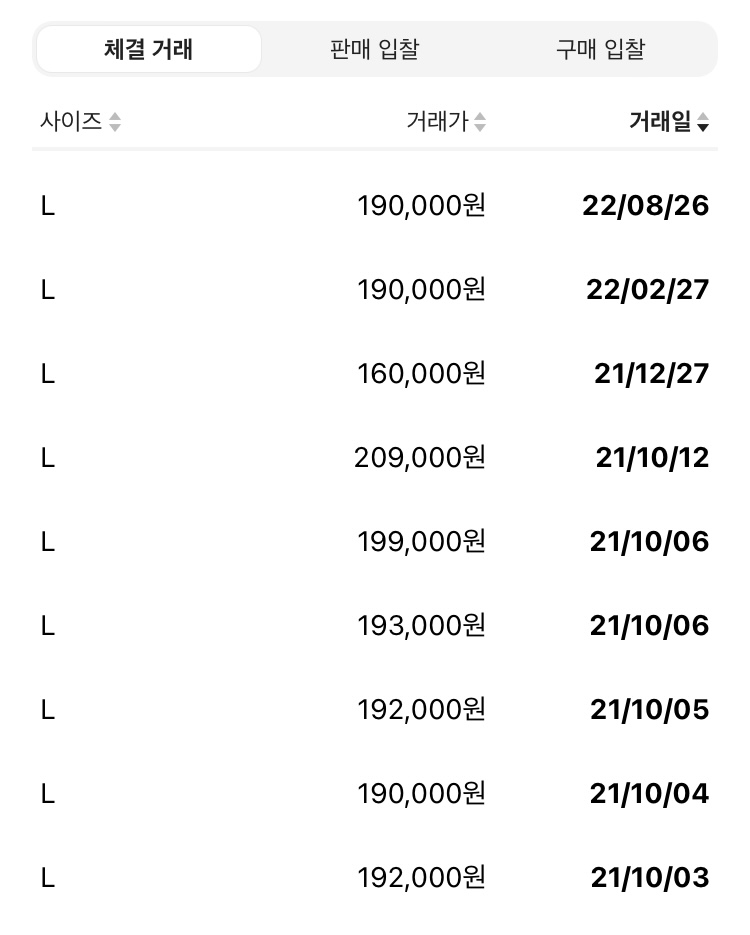Switch to the 체결 거래 tab
Viewport: 750px width, 935px height.
149,49
